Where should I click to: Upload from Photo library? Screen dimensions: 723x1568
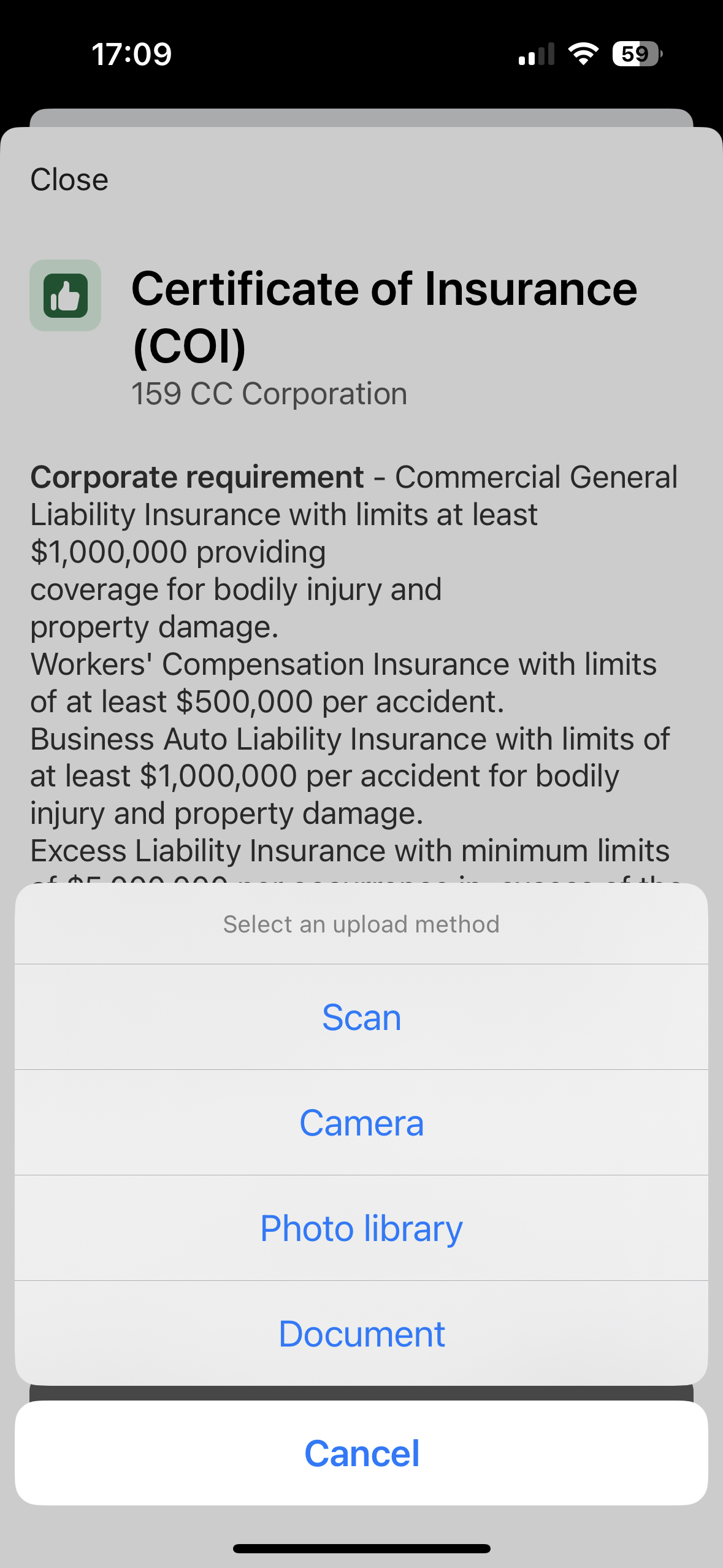coord(361,1229)
